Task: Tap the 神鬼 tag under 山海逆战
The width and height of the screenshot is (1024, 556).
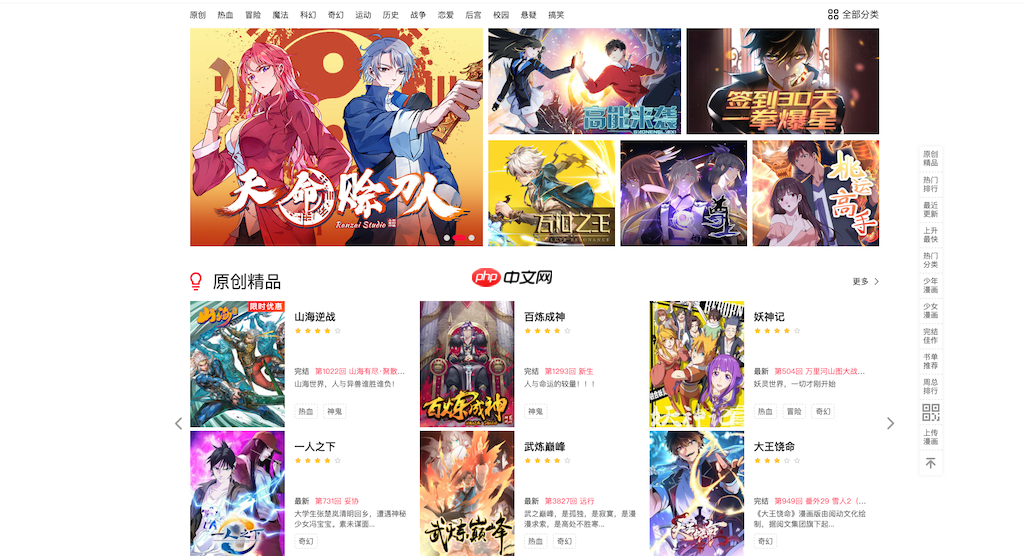Action: [x=334, y=411]
